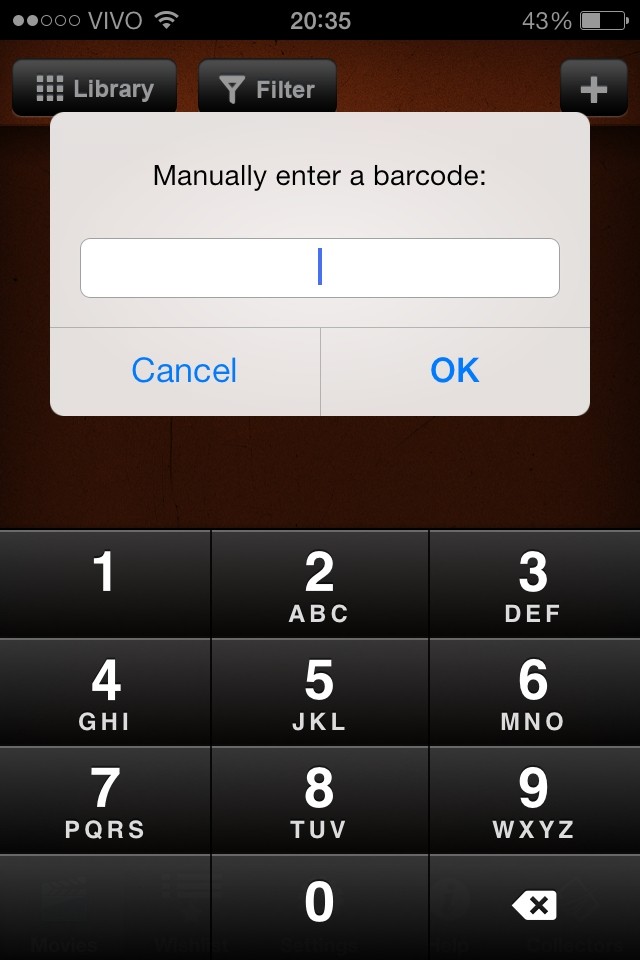Enter digit 7 on keypad
Screen dimensions: 640x960
[x=105, y=800]
